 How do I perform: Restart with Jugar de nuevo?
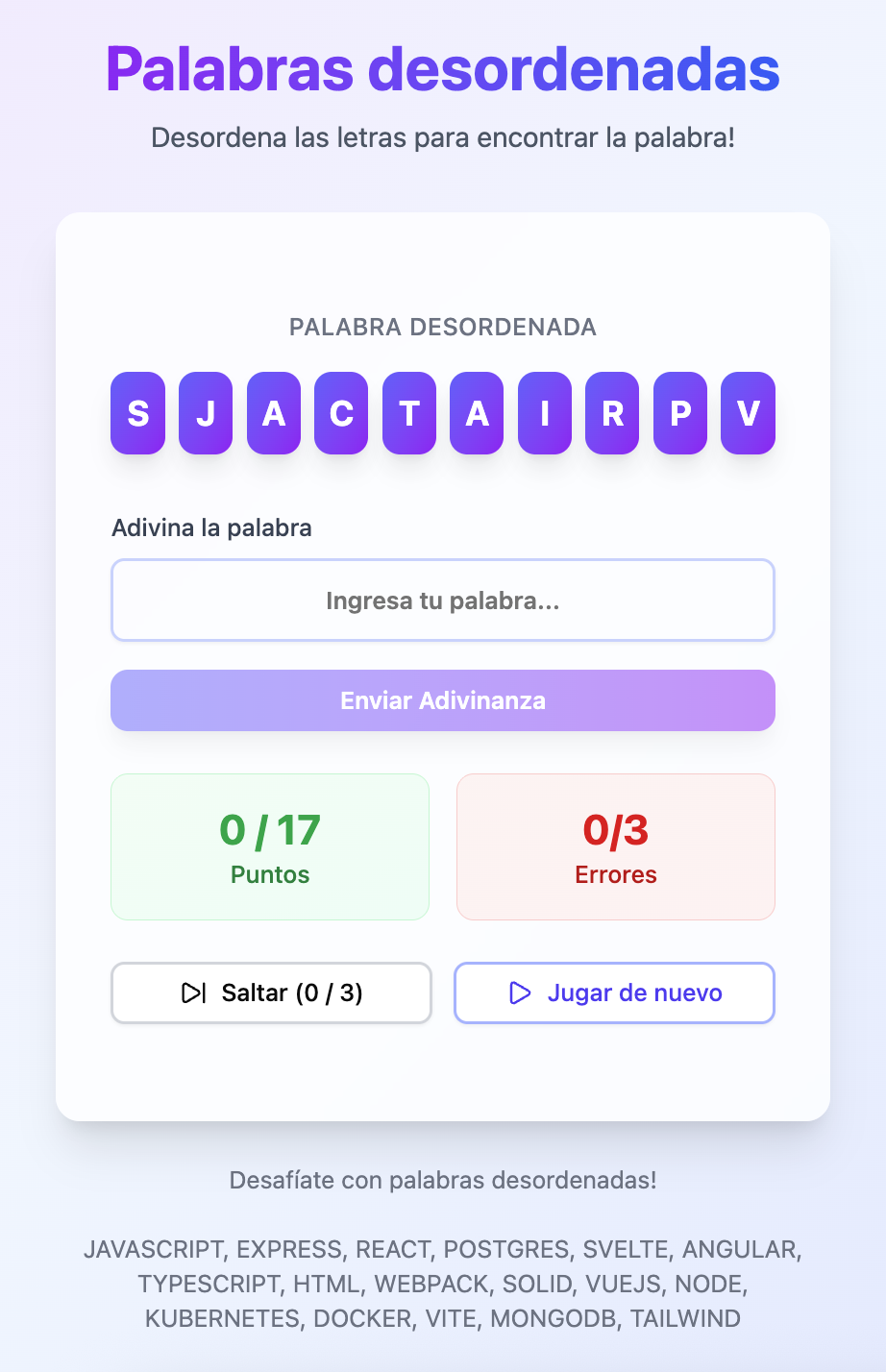click(614, 992)
